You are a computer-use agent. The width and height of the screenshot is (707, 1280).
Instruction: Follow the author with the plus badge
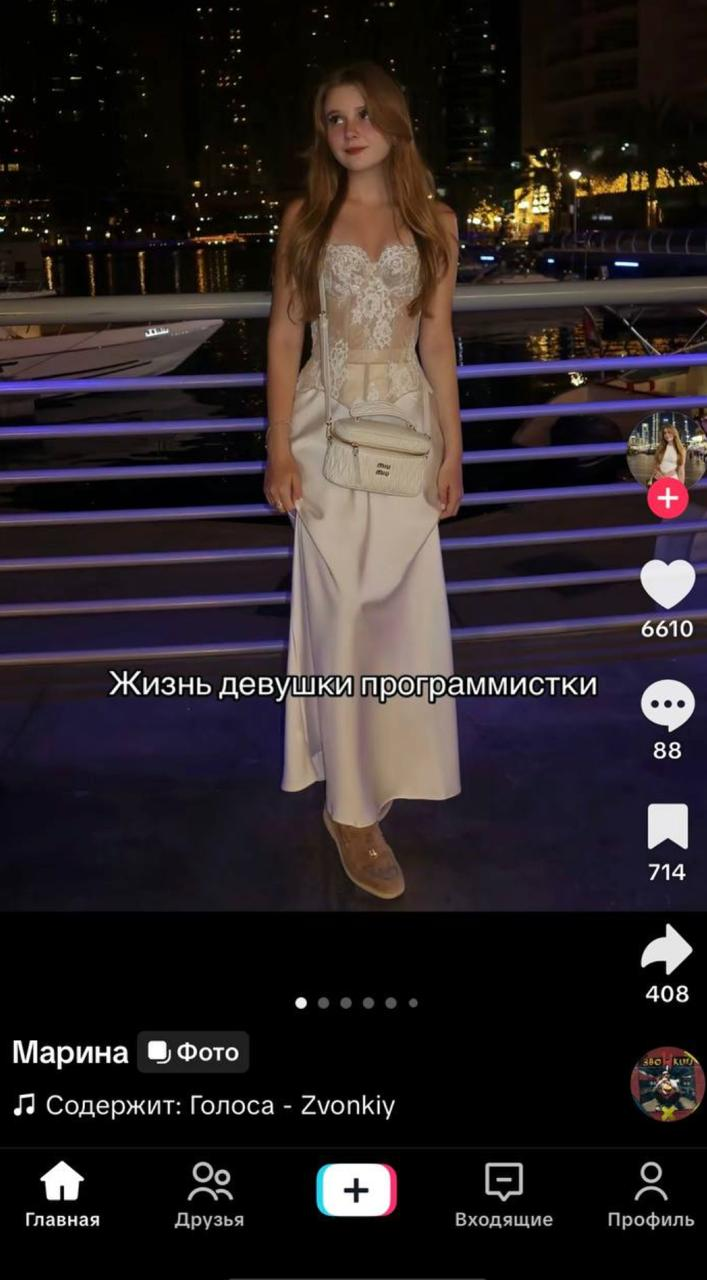(x=667, y=497)
